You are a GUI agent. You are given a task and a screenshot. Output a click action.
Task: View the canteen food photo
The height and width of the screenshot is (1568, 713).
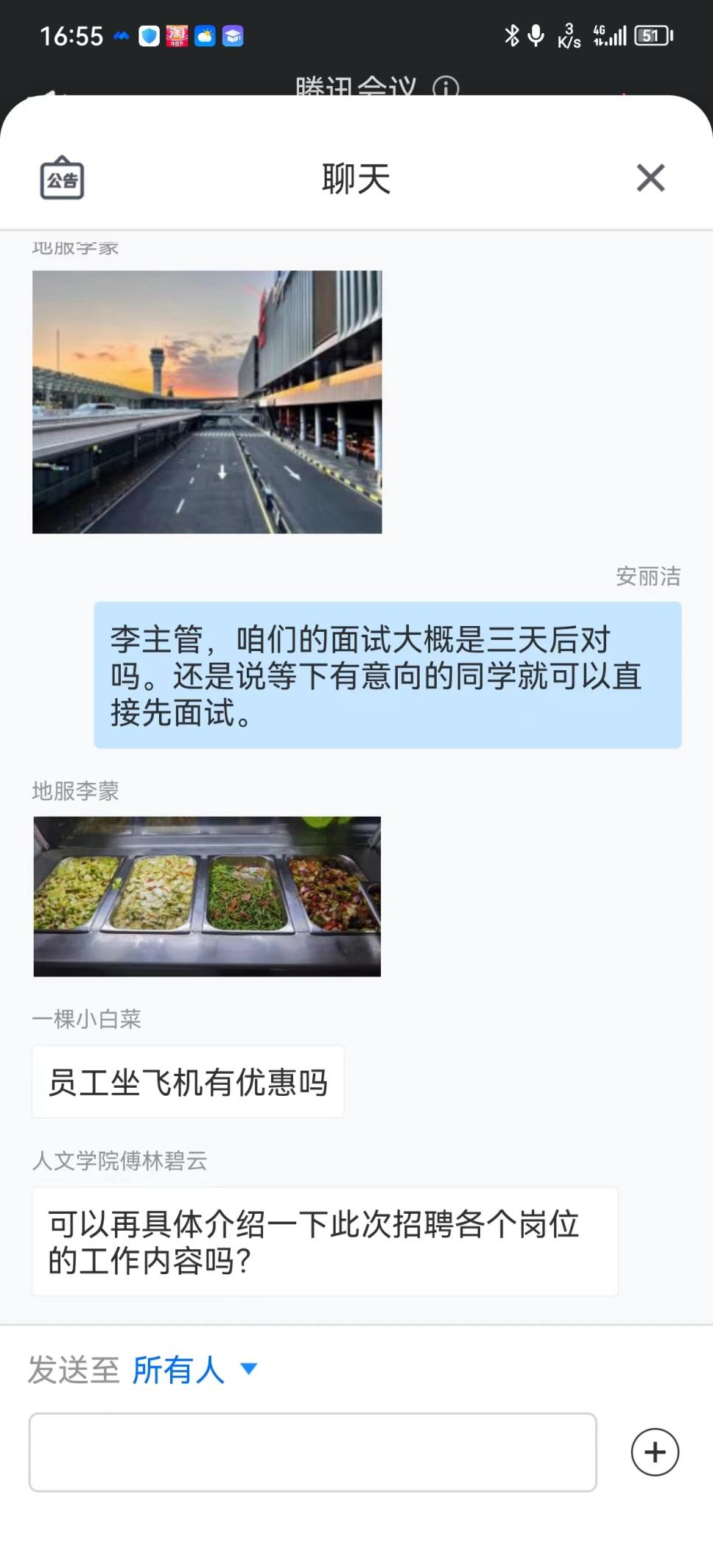click(207, 896)
